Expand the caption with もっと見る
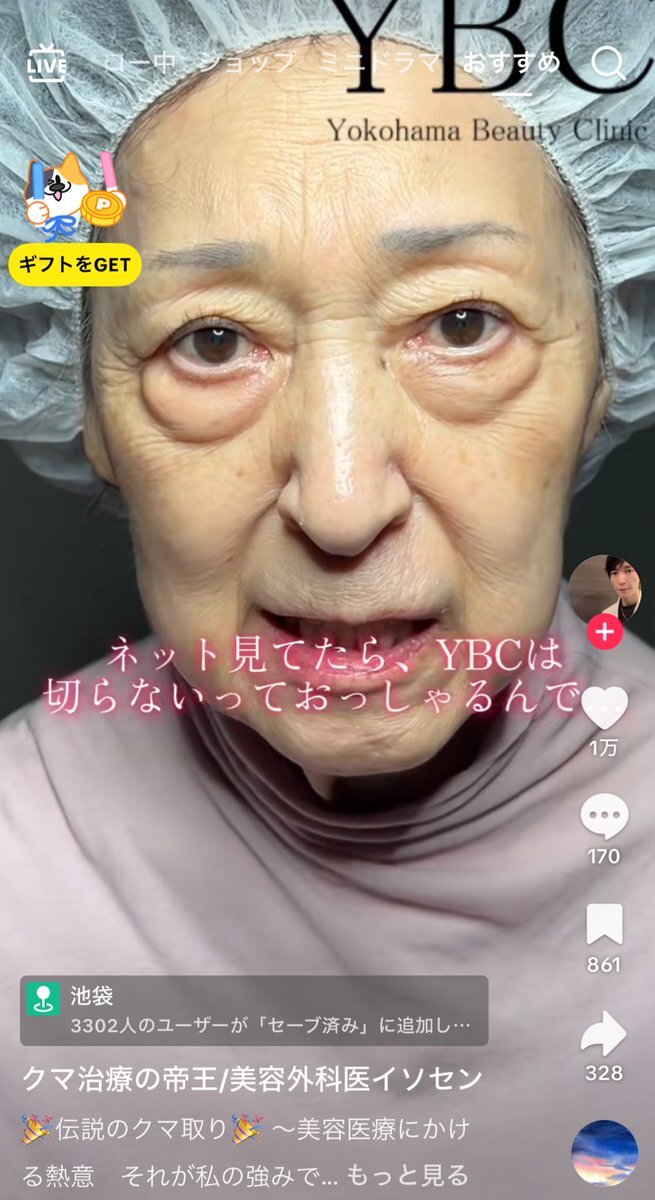Screen dimensions: 655x1200 coord(416,1173)
